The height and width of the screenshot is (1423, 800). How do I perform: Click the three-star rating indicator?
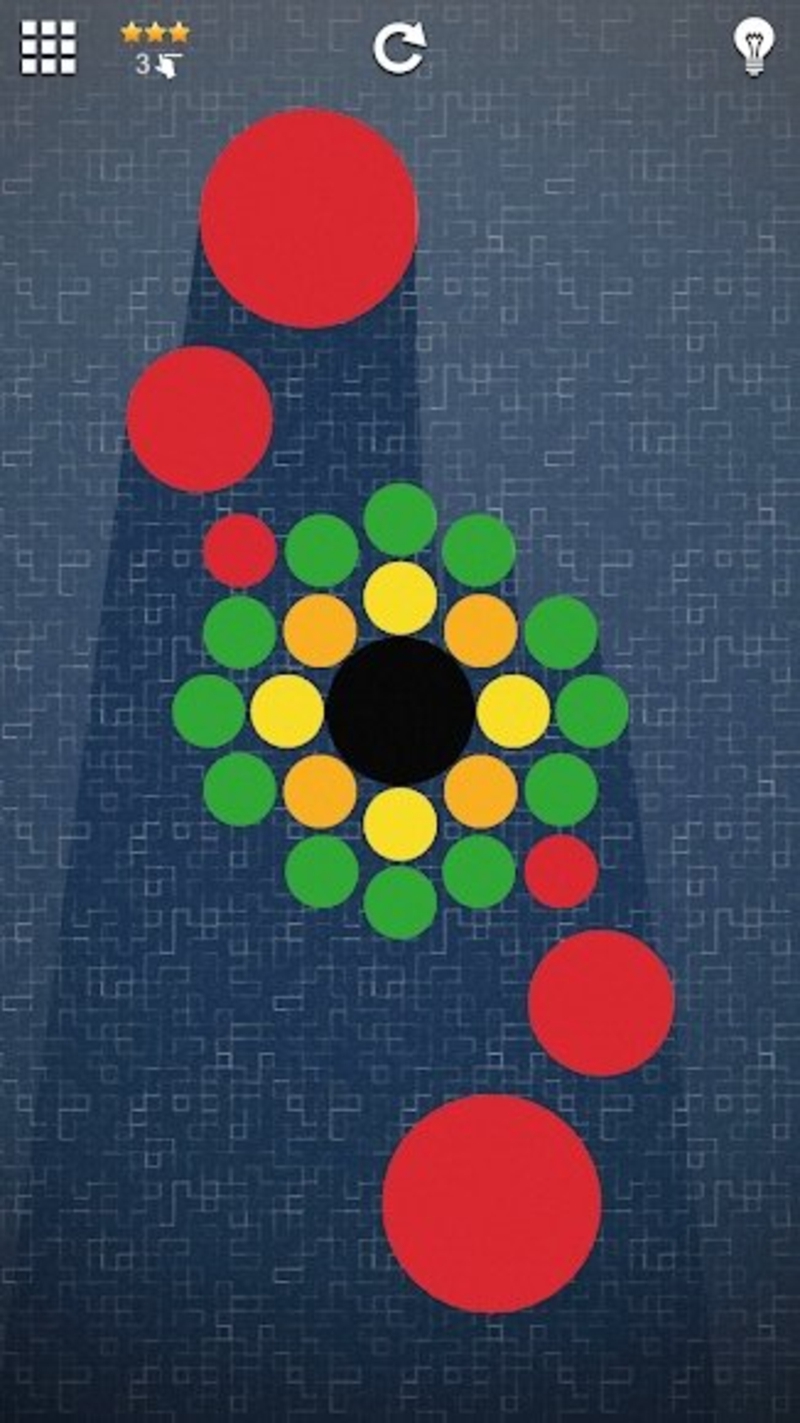(150, 33)
